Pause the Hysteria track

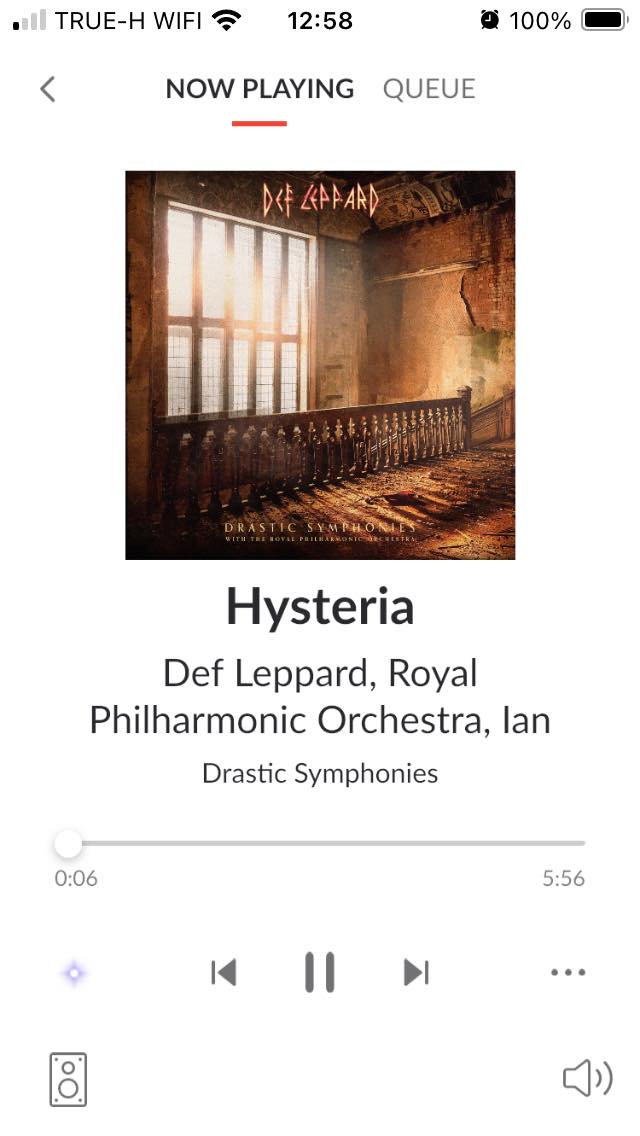coord(320,972)
